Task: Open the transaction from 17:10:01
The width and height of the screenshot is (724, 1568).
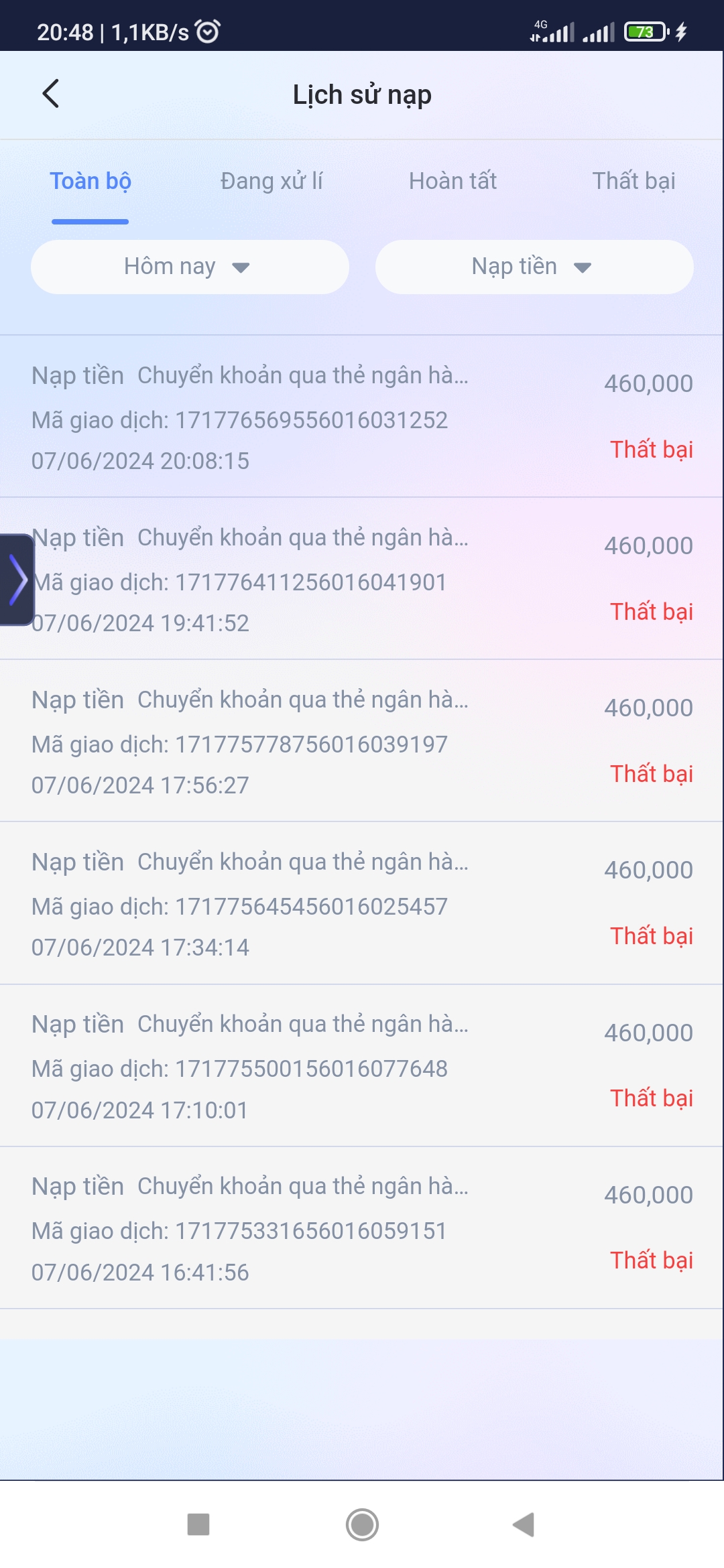Action: [x=362, y=1065]
